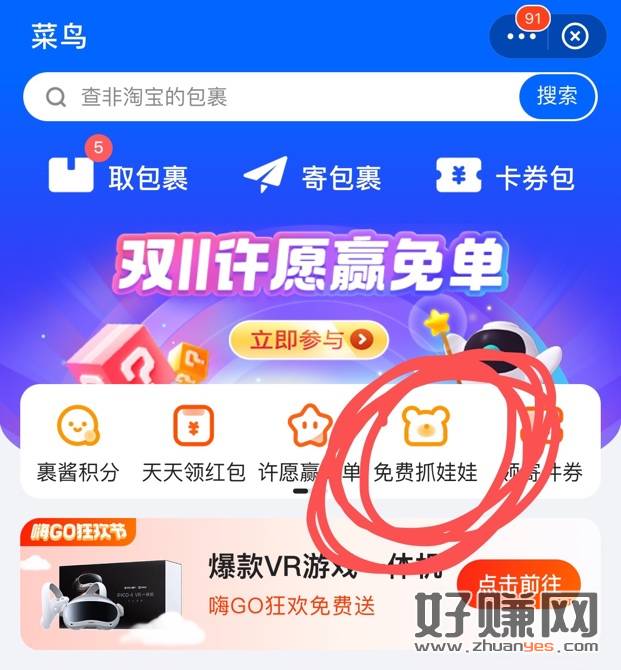The width and height of the screenshot is (621, 670).
Task: Close the Cainiao mini program
Action: 575,37
